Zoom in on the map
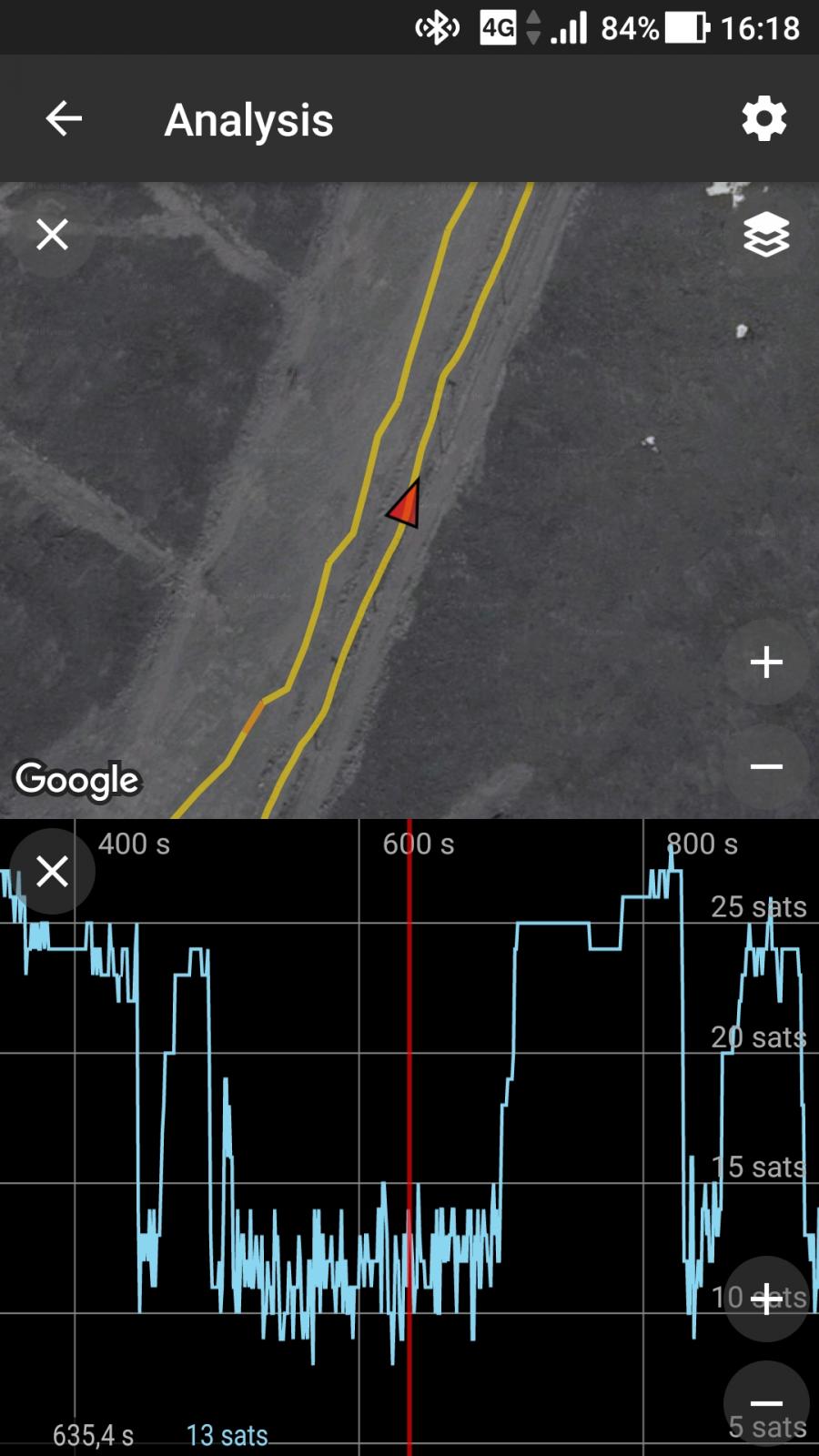 pyautogui.click(x=766, y=662)
